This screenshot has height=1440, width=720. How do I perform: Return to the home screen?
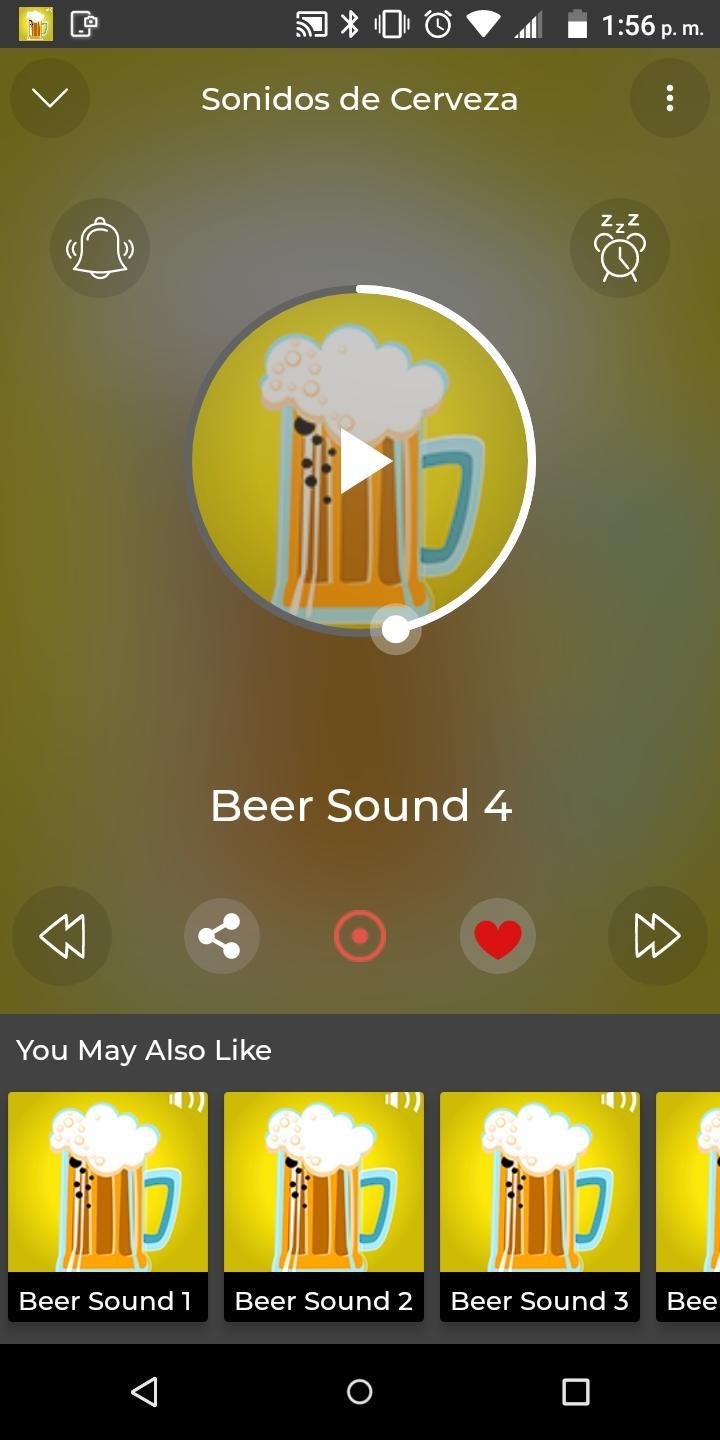[360, 1391]
